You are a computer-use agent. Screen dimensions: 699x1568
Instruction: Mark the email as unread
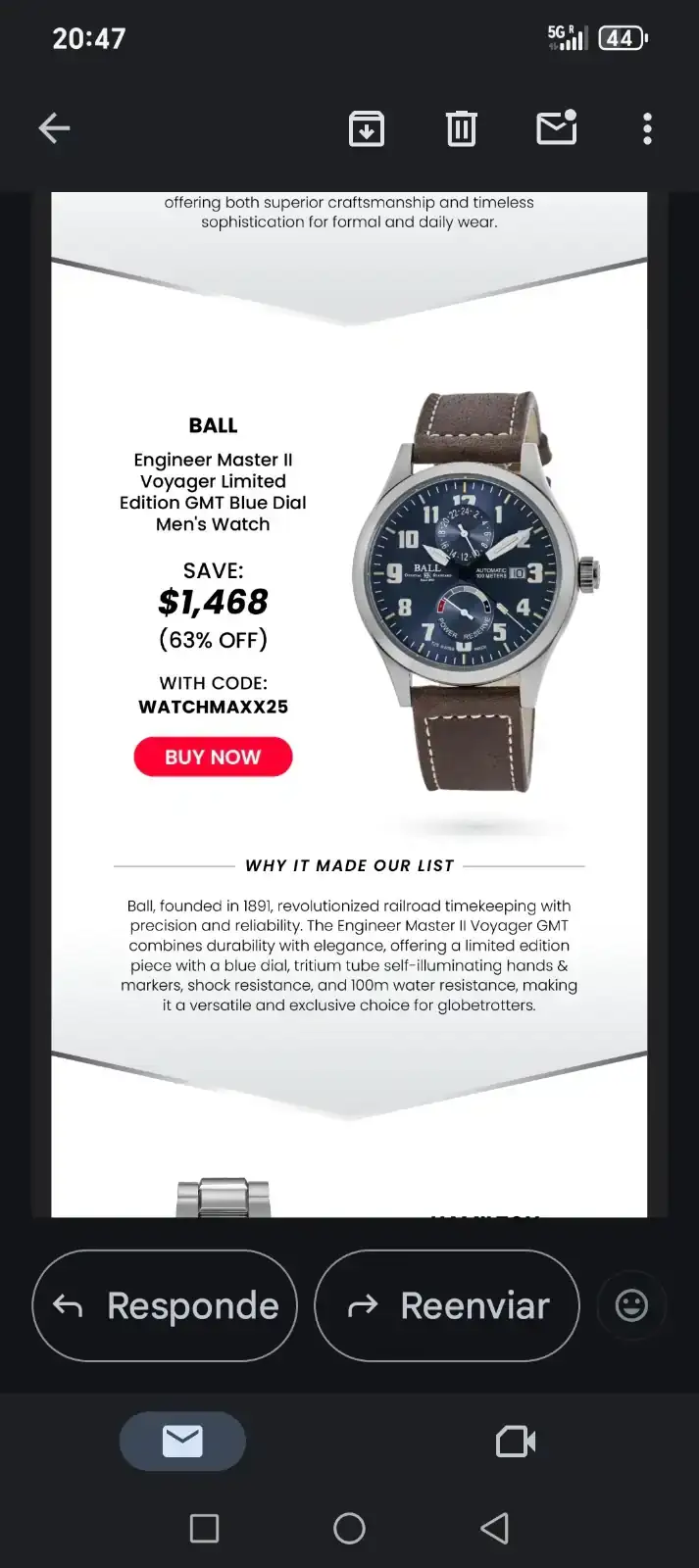[556, 128]
